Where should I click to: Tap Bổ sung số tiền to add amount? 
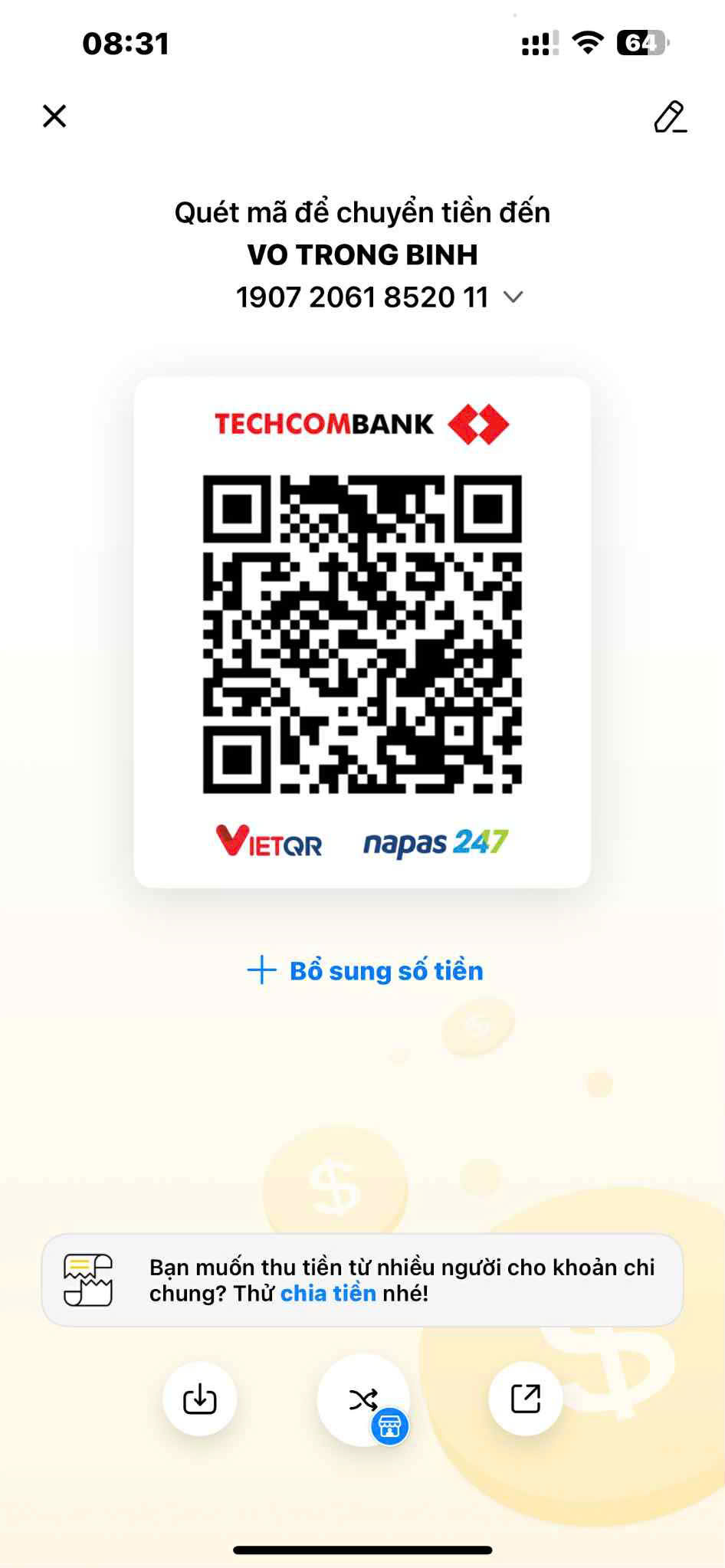click(x=365, y=970)
